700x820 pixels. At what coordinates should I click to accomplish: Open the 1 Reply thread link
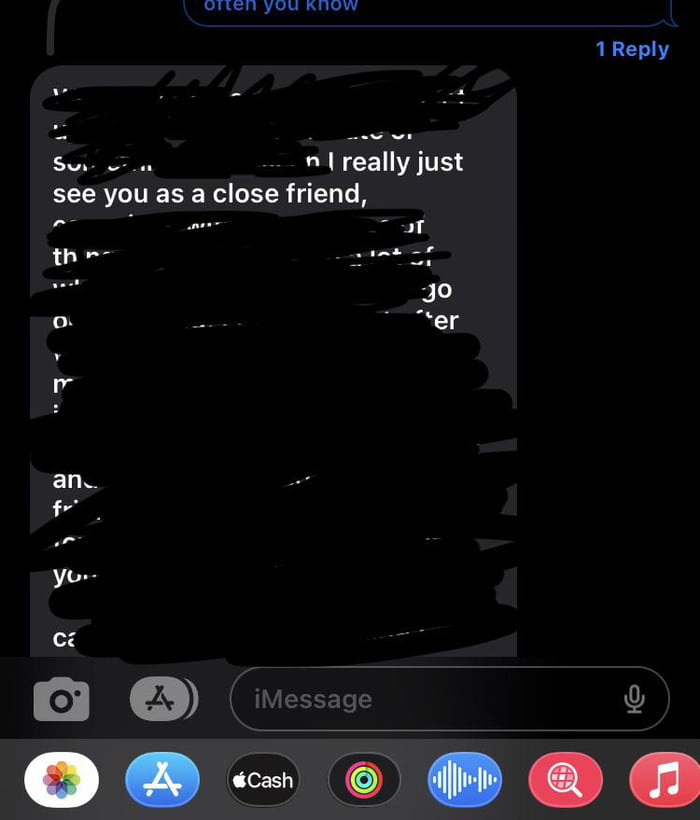coord(631,49)
